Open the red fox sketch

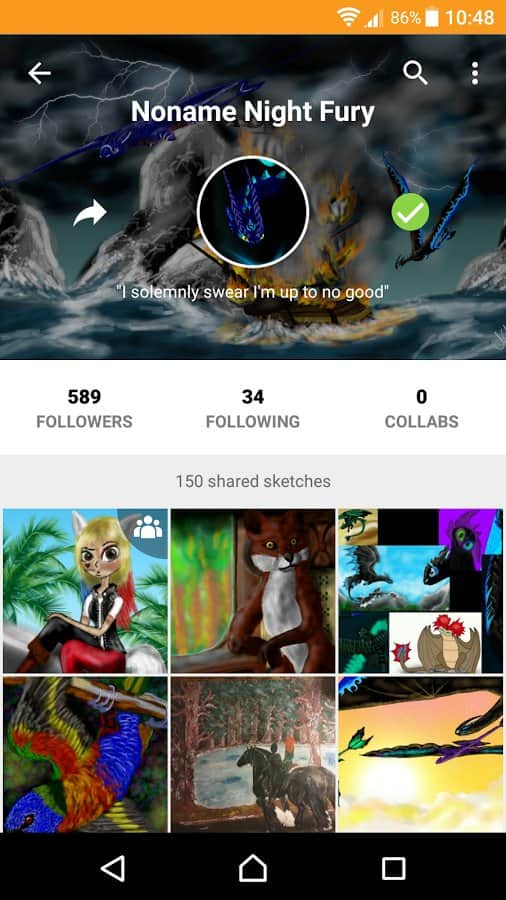pos(253,591)
